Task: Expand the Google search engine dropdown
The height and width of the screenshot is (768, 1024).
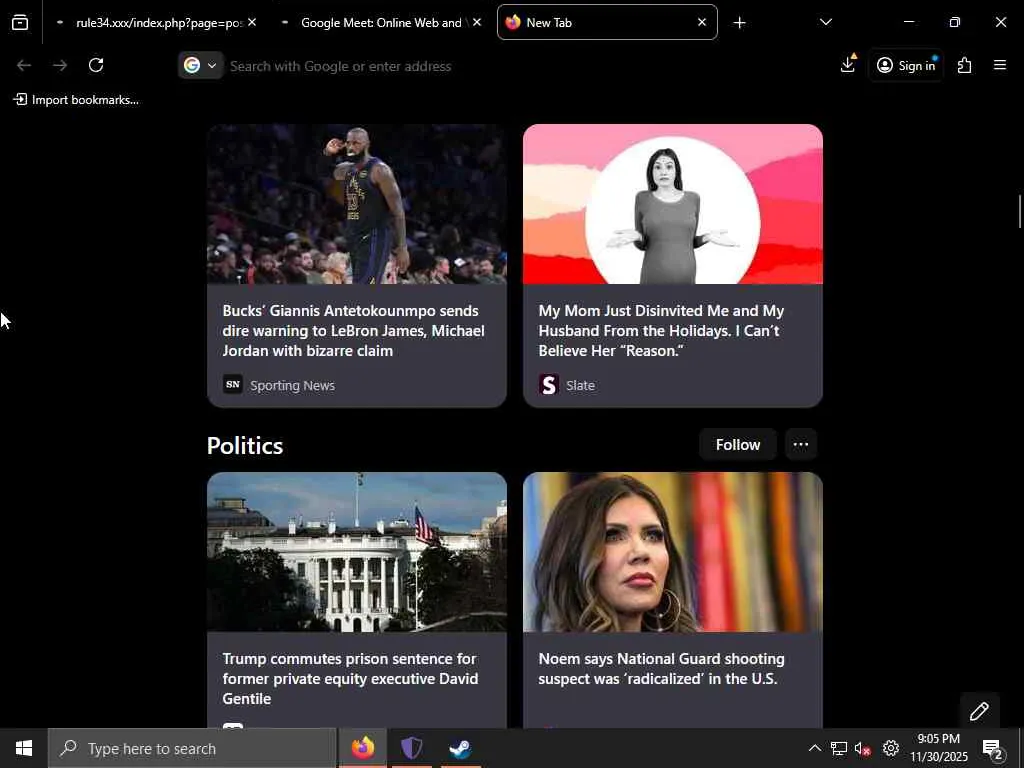Action: pos(201,66)
